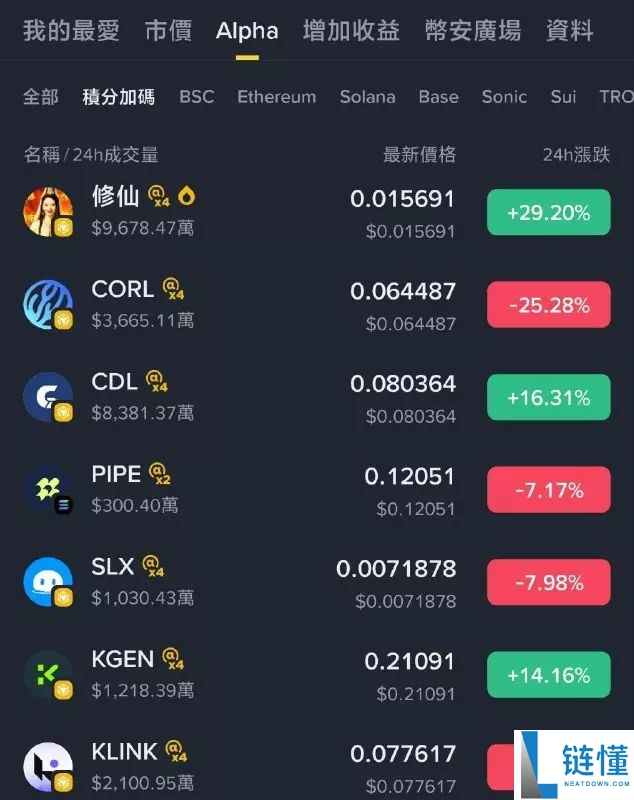634x800 pixels.
Task: Sort list by 最新價格 column
Action: coord(419,154)
